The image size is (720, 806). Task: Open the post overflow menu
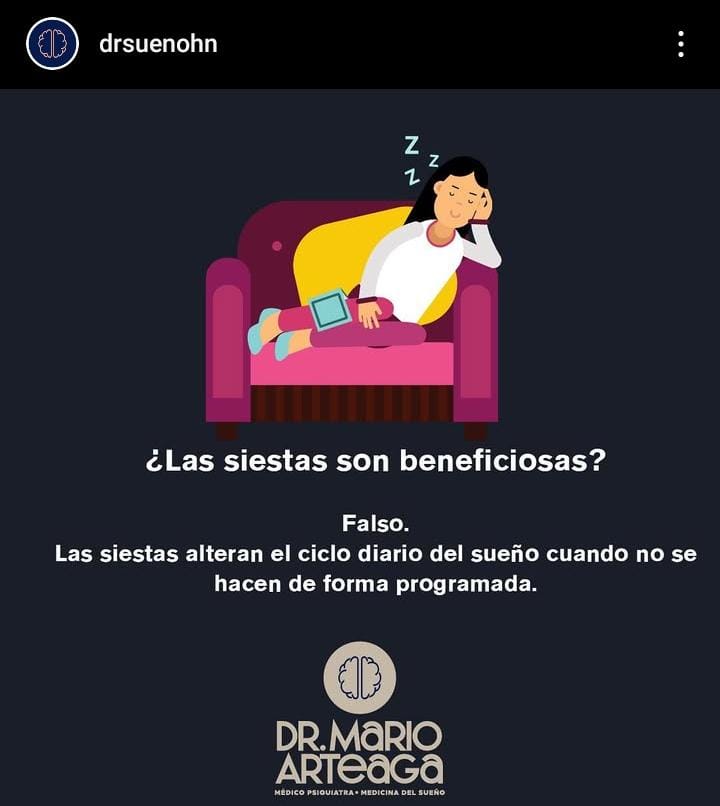point(680,44)
